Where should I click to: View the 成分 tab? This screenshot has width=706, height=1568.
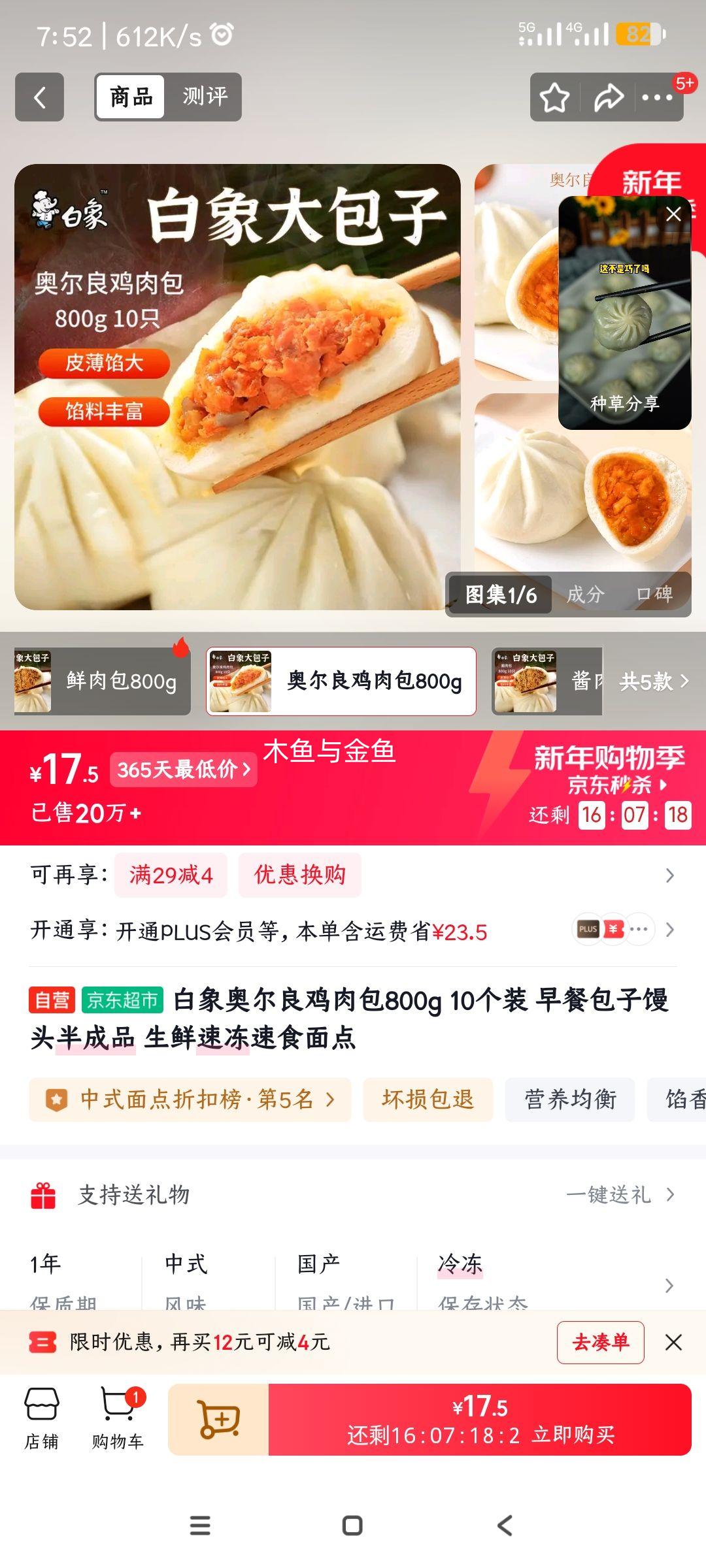(x=587, y=595)
